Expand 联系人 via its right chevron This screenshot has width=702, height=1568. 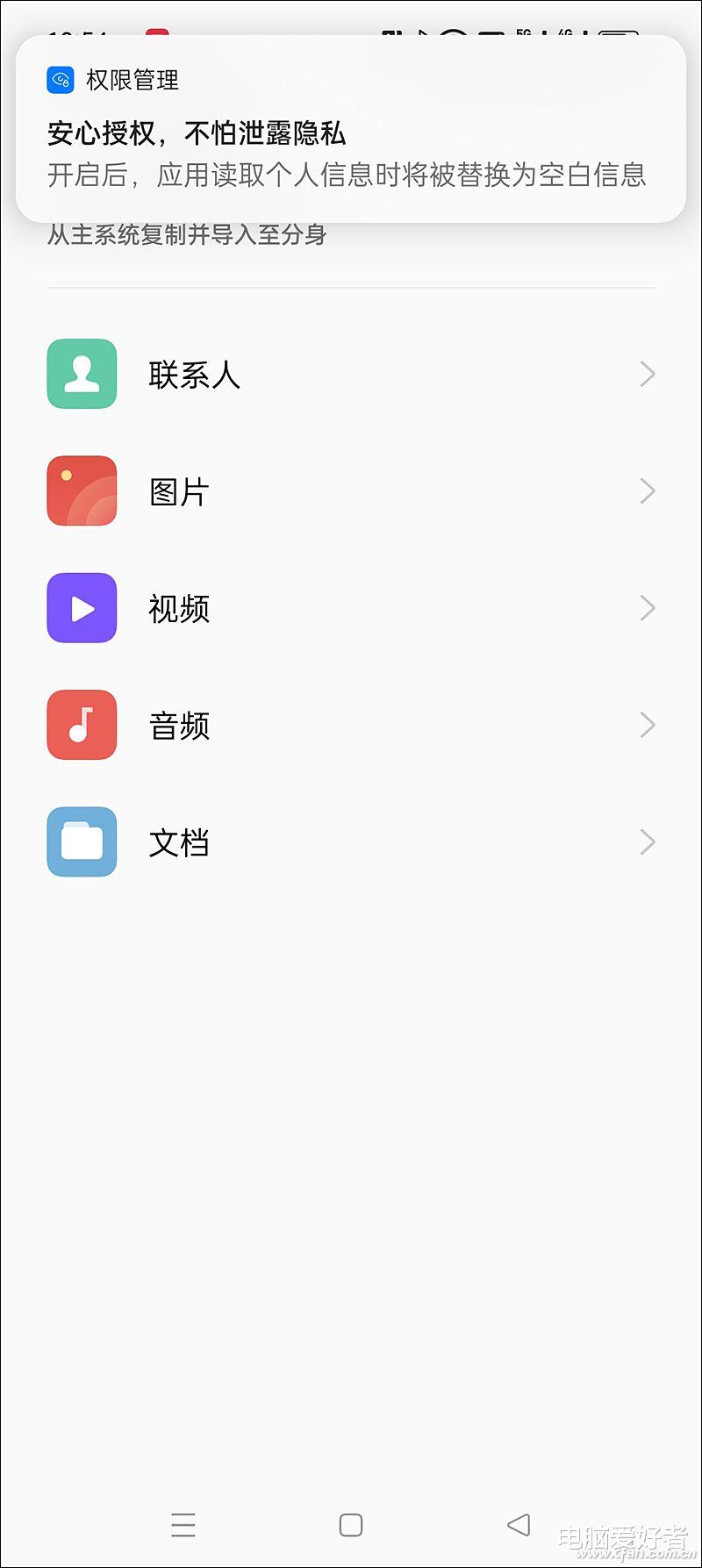coord(647,374)
